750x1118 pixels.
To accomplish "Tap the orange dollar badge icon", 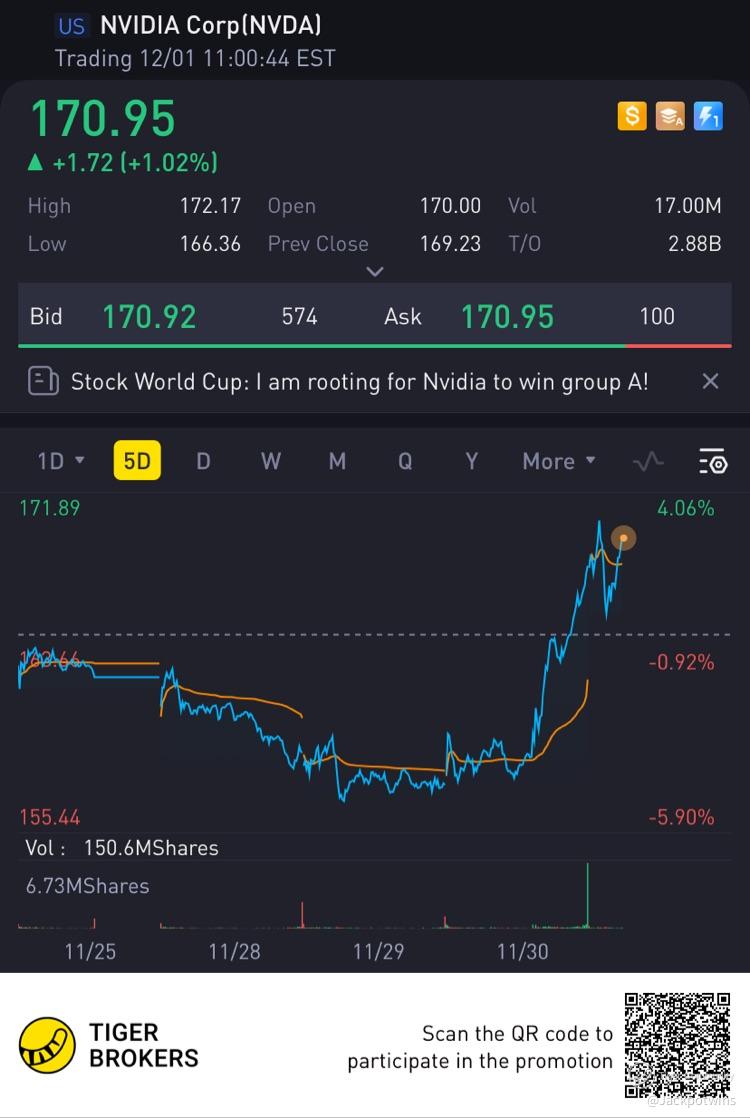I will pos(631,117).
